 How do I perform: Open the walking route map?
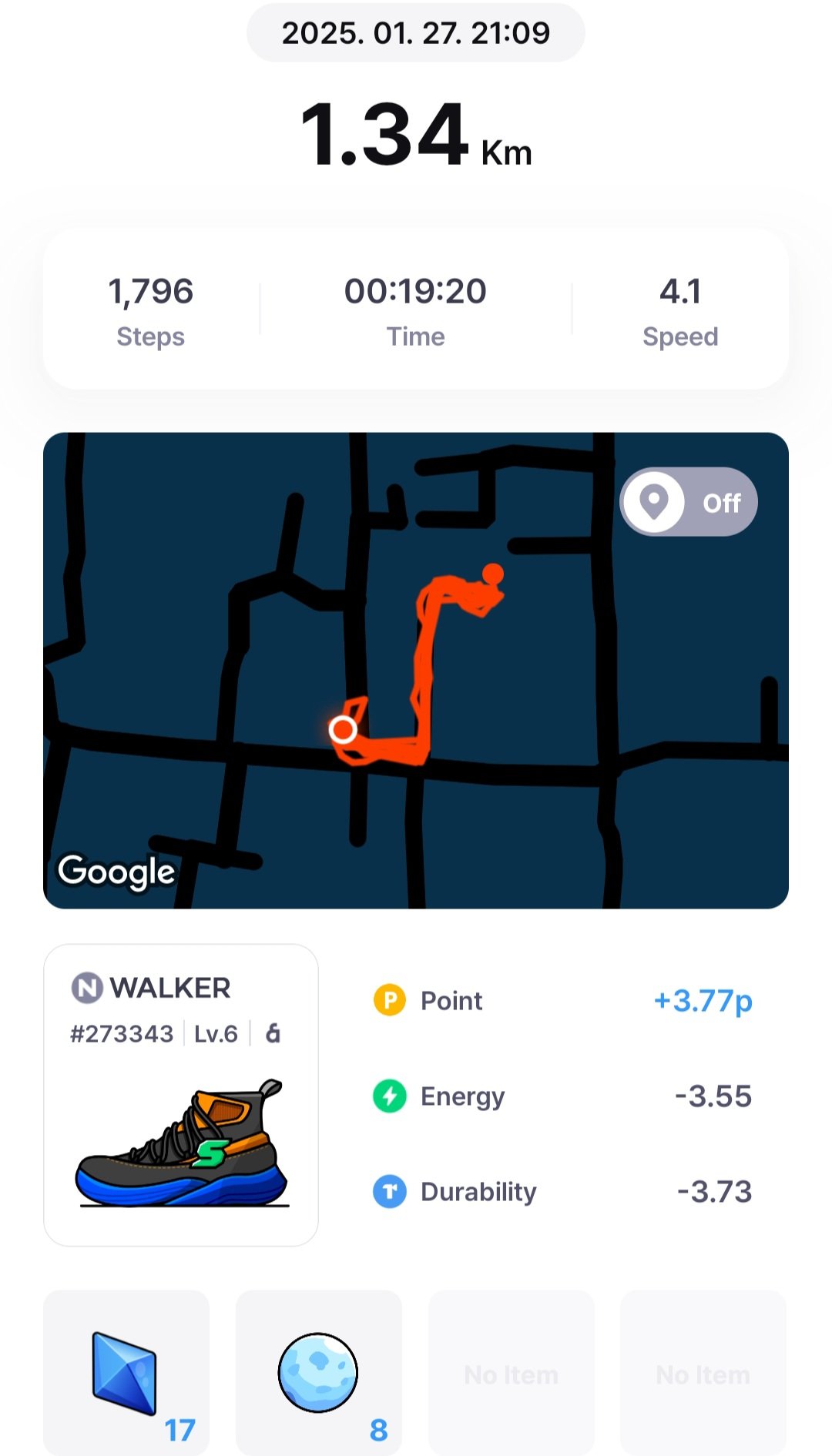point(416,671)
